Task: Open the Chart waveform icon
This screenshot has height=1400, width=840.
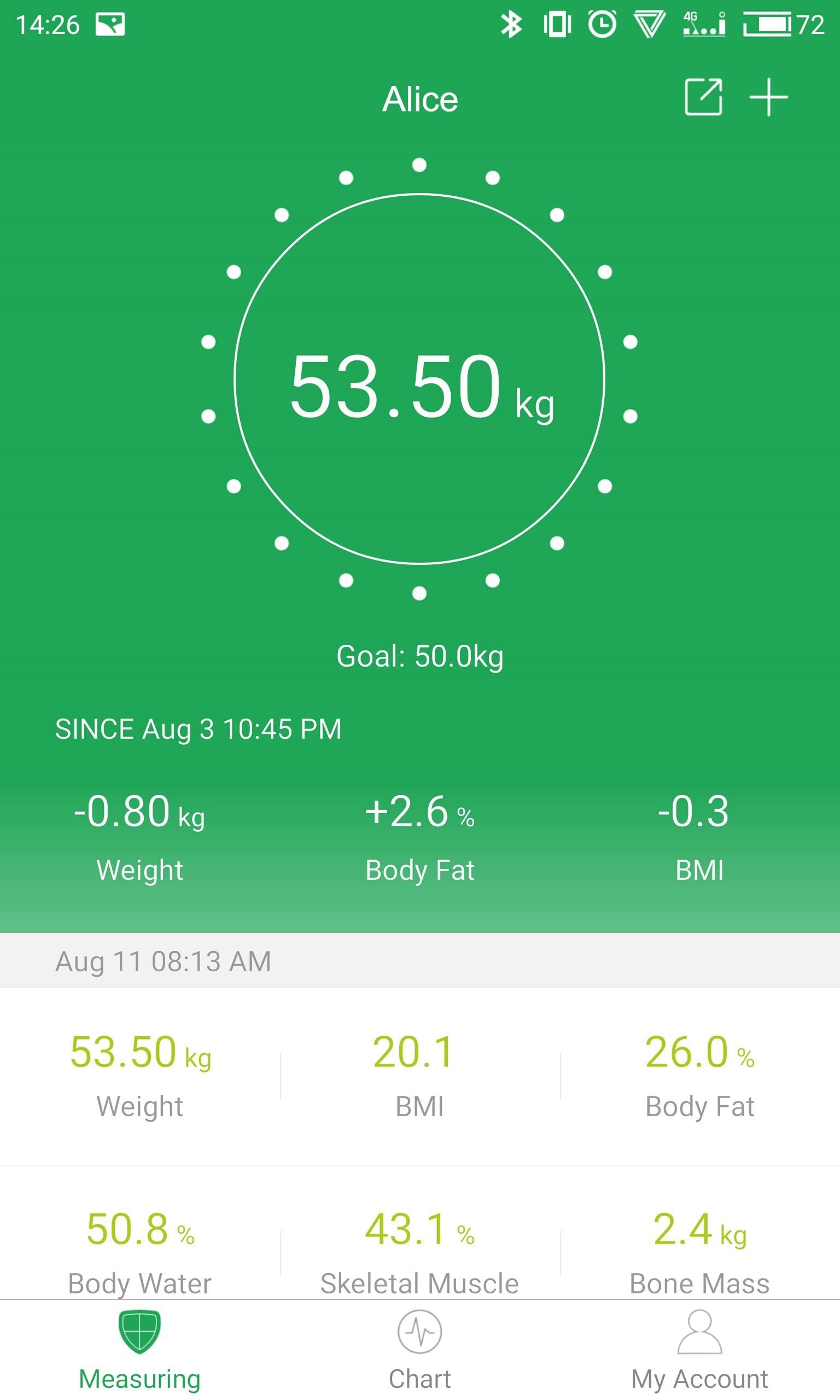Action: (x=419, y=1332)
